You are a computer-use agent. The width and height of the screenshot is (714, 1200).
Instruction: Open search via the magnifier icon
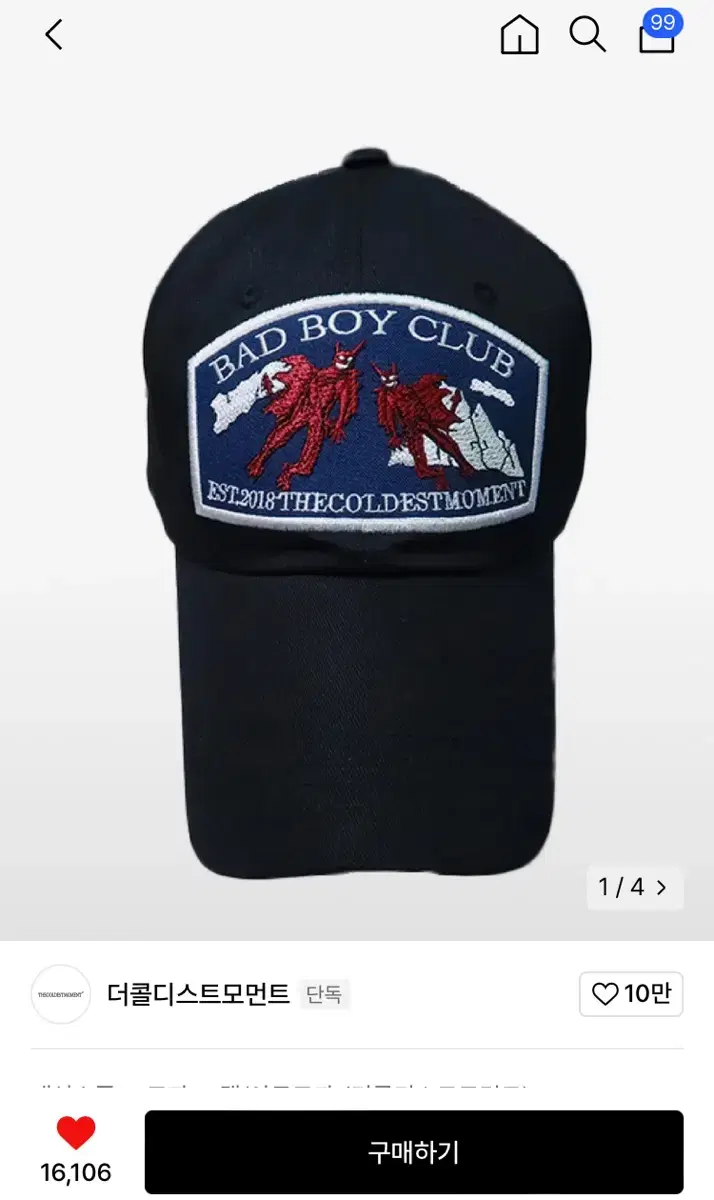tap(588, 34)
